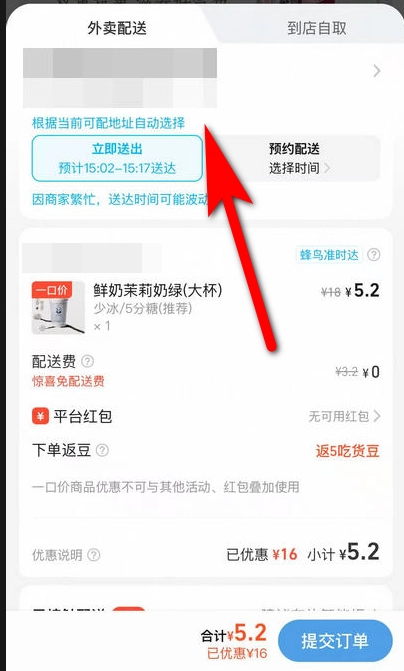View 下单返豆 help info
Image resolution: width=404 pixels, height=671 pixels.
[x=102, y=450]
